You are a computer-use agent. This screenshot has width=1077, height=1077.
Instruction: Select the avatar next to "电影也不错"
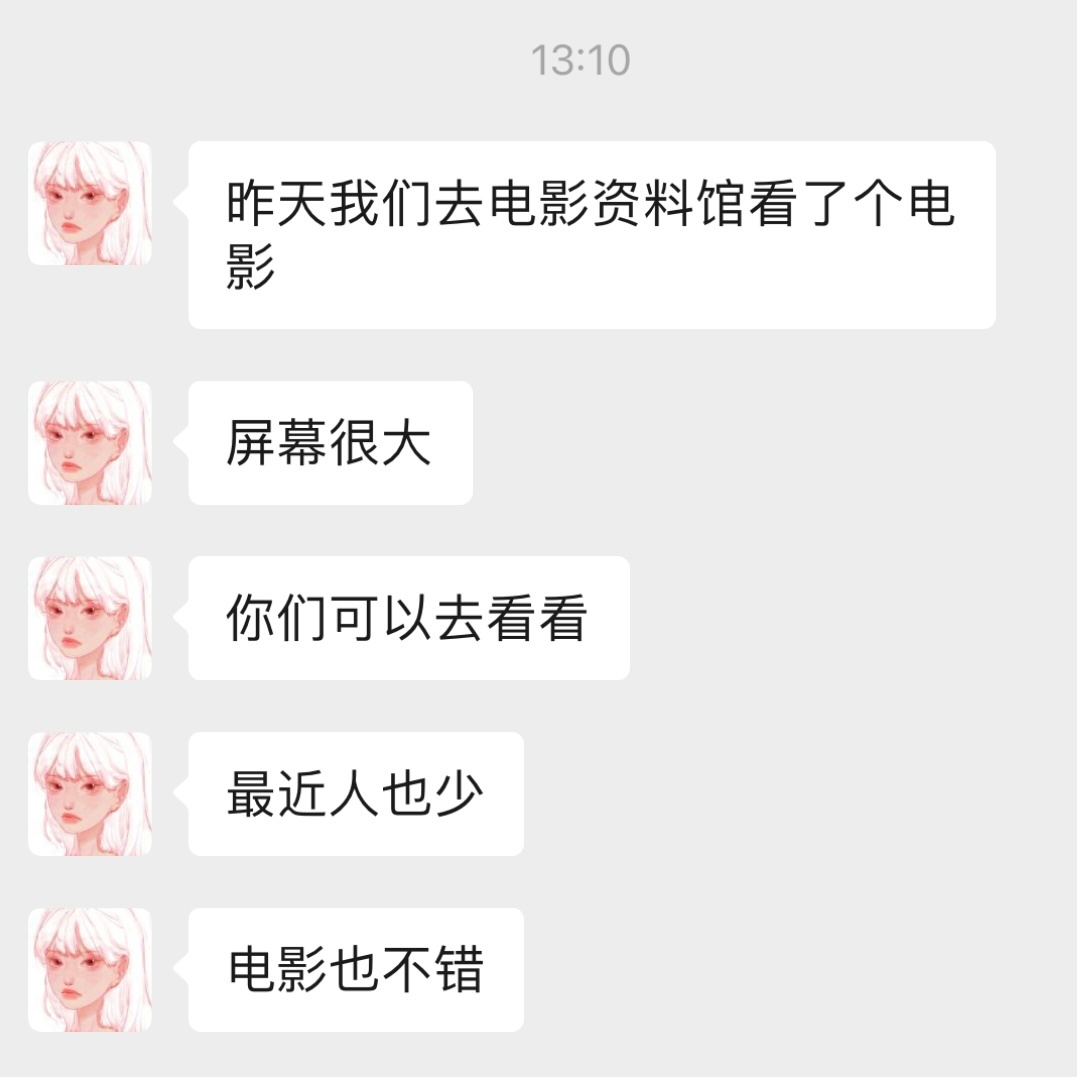pos(90,969)
